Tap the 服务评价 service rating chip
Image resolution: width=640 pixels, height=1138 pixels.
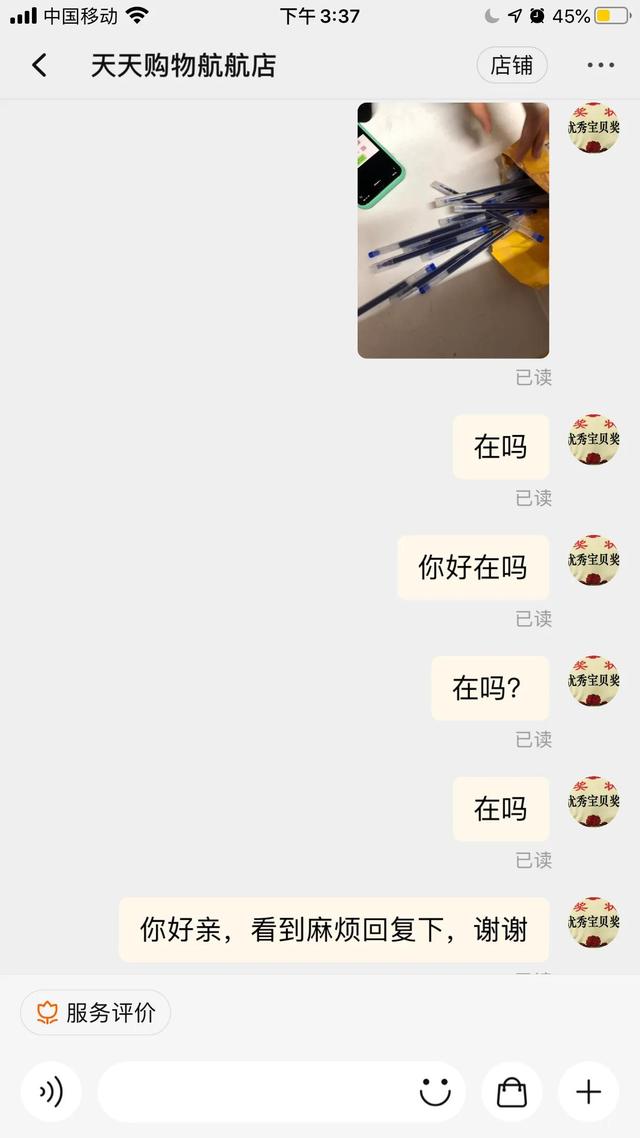(96, 1012)
